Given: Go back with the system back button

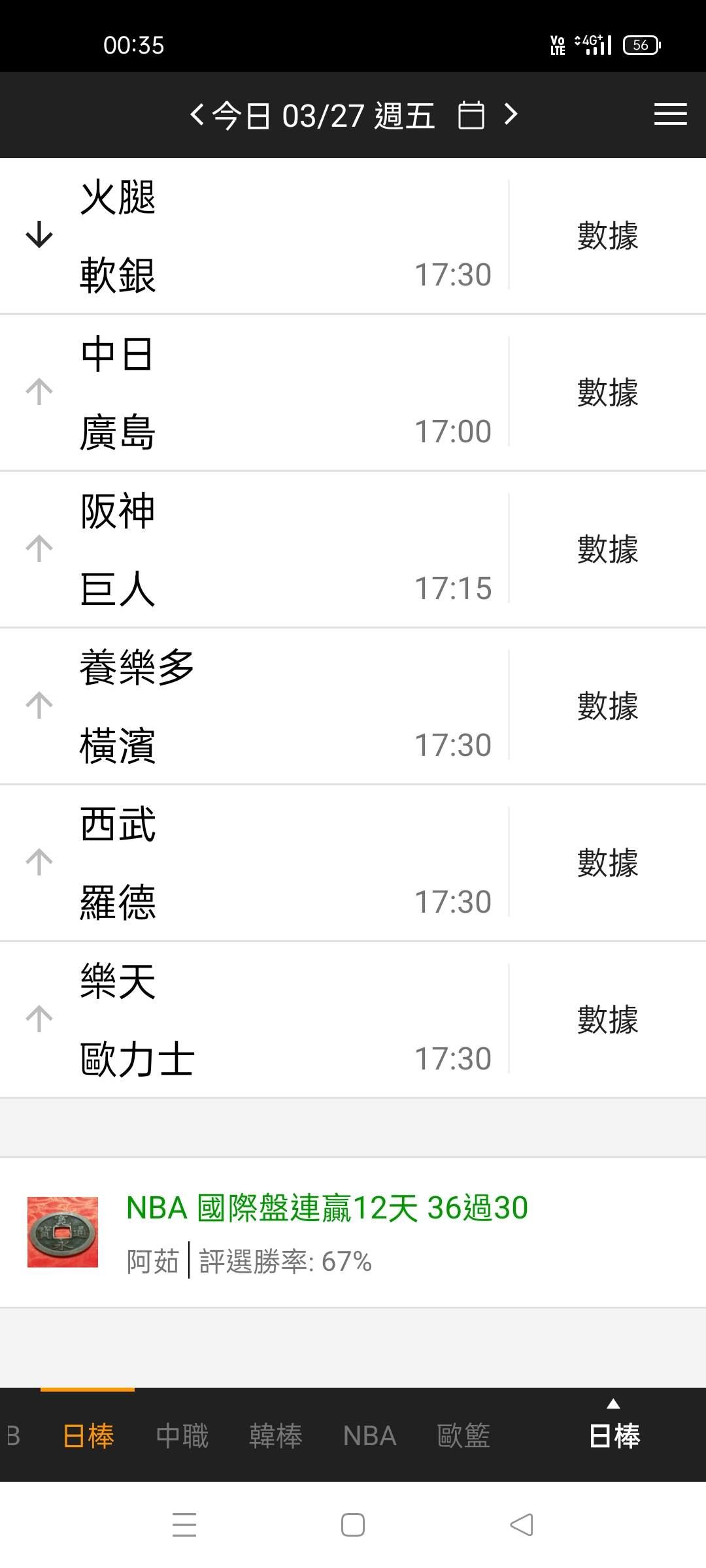Looking at the screenshot, I should coord(522,1525).
